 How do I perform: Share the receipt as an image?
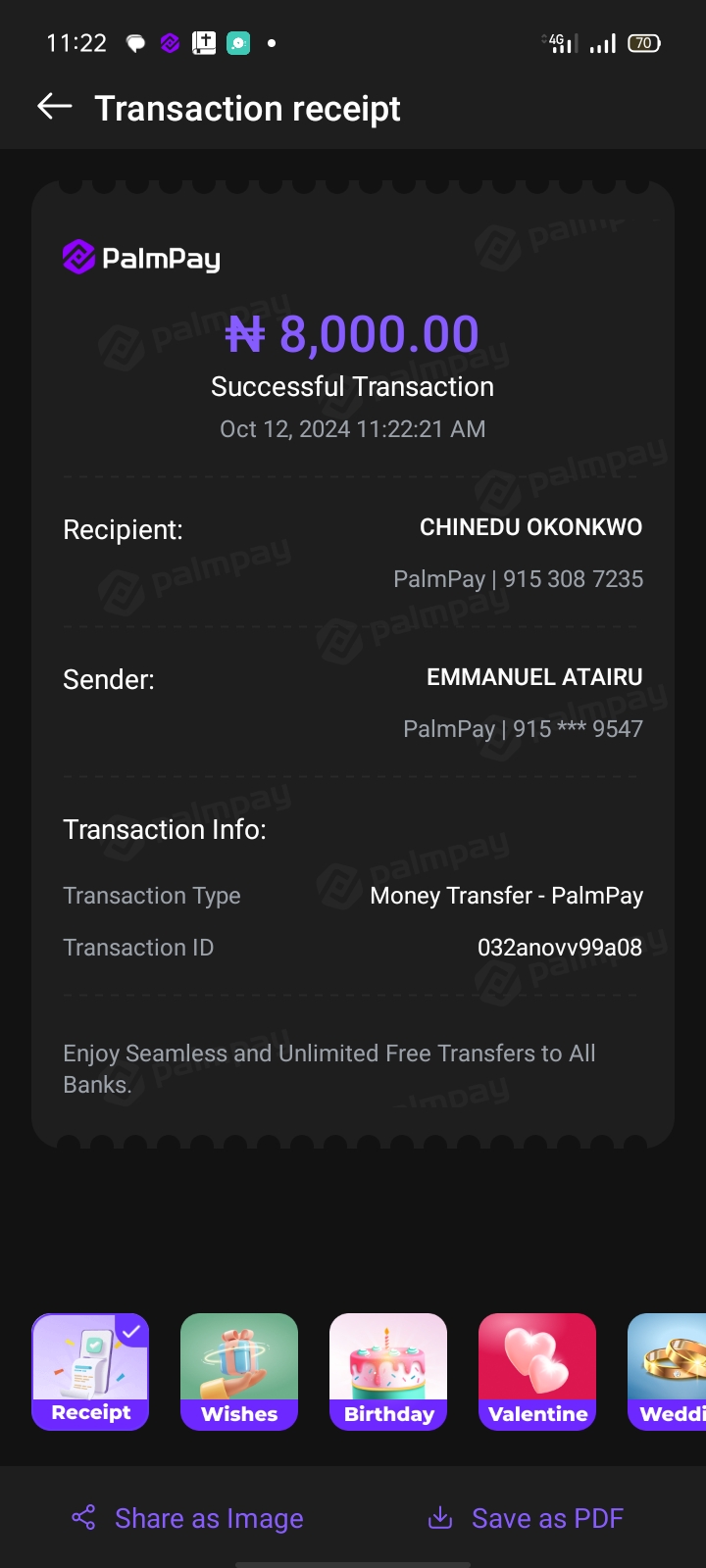(188, 1518)
